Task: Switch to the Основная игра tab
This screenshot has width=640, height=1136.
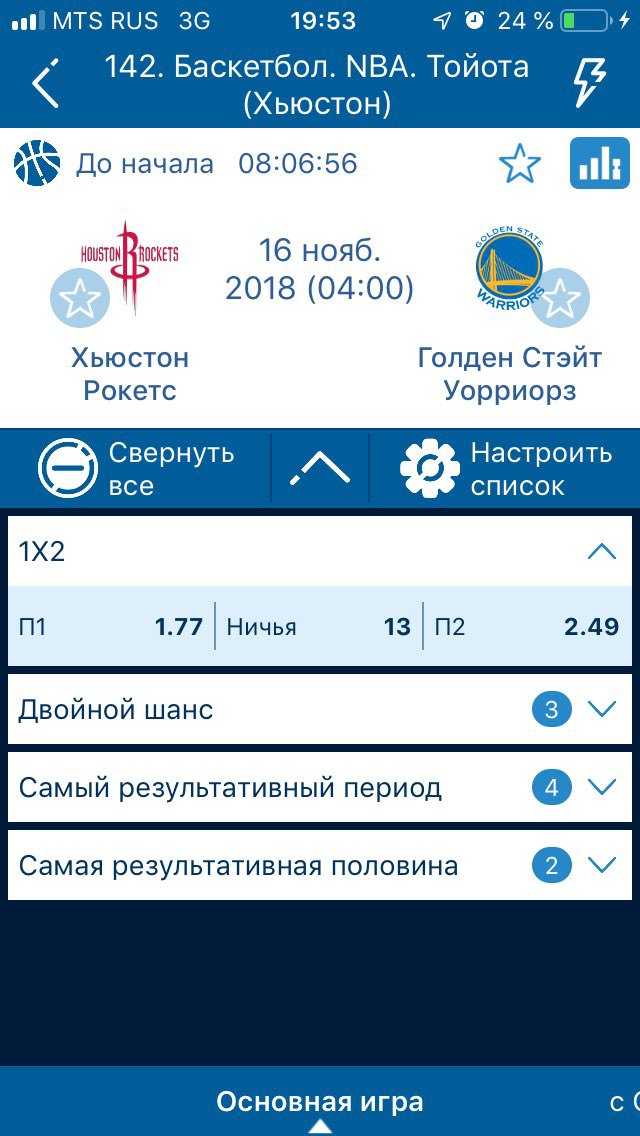Action: 320,1102
